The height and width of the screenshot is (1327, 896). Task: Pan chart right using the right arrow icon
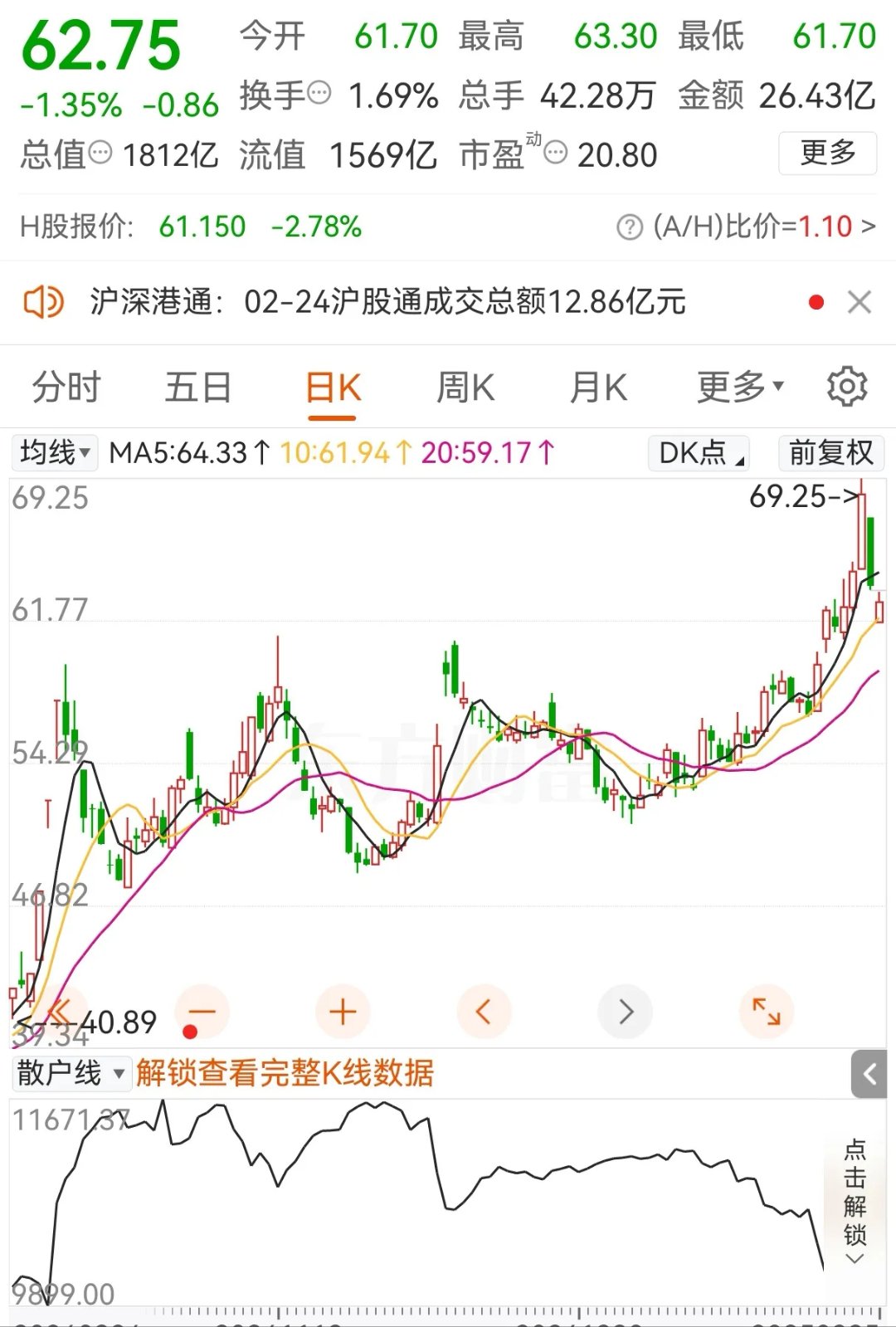(x=625, y=1012)
